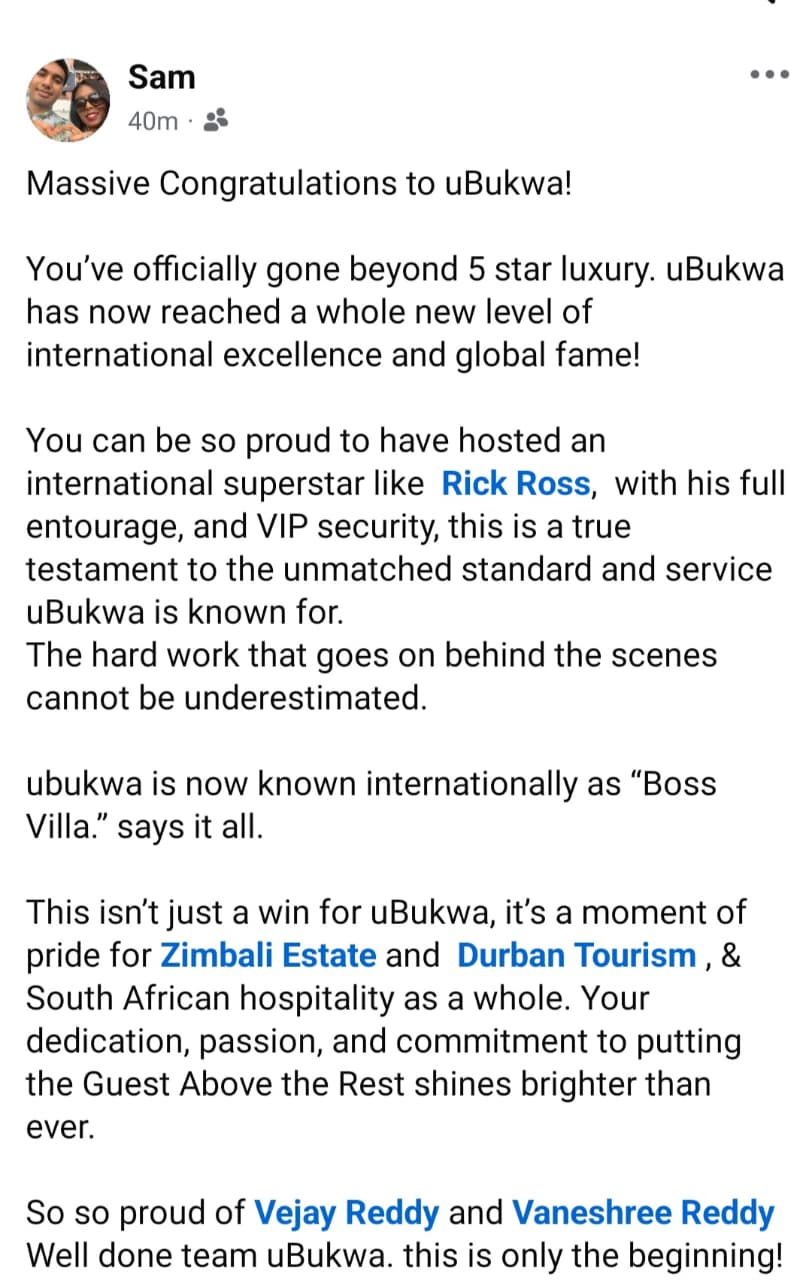This screenshot has height=1280, width=812.
Task: Open the post's three-dot options menu
Action: coord(769,75)
